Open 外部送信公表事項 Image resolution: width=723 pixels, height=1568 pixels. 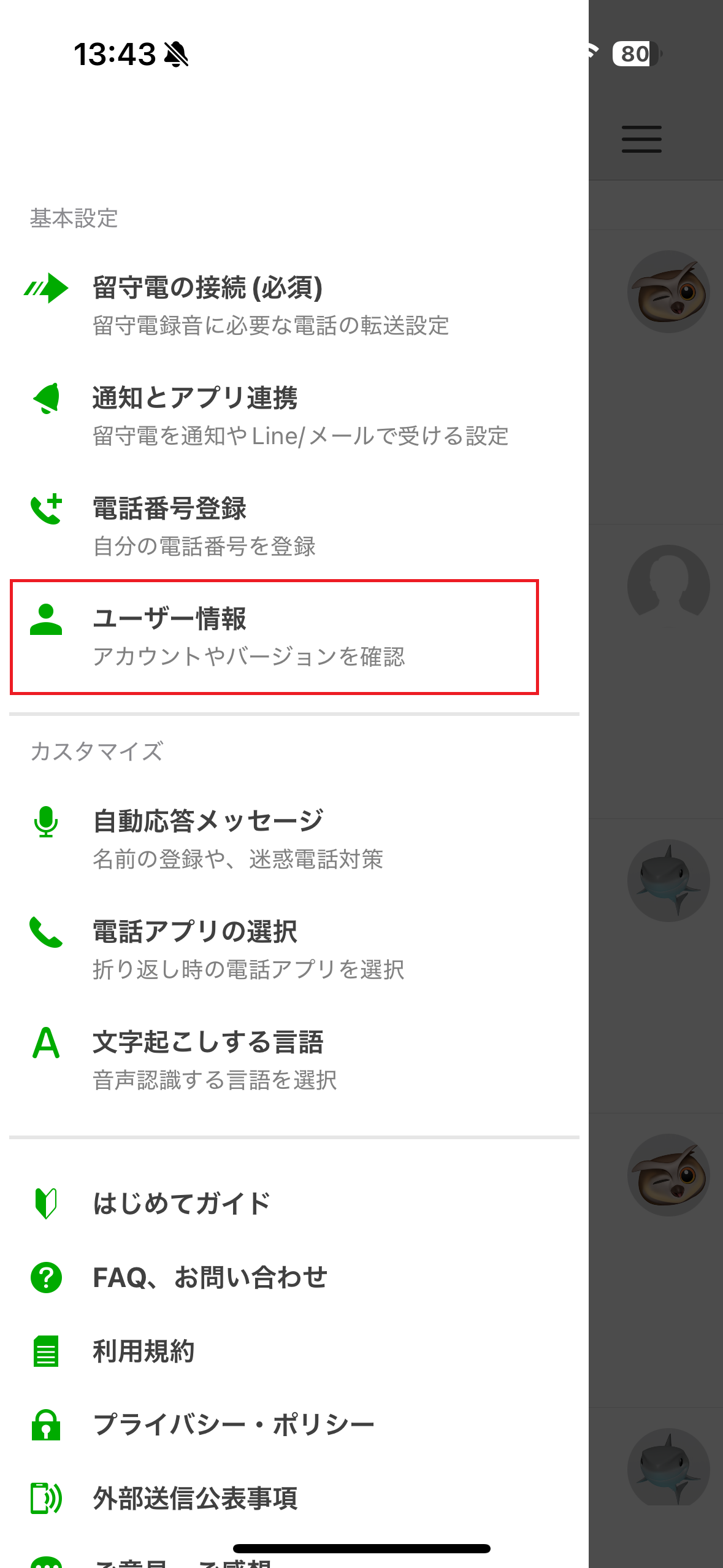click(195, 1498)
